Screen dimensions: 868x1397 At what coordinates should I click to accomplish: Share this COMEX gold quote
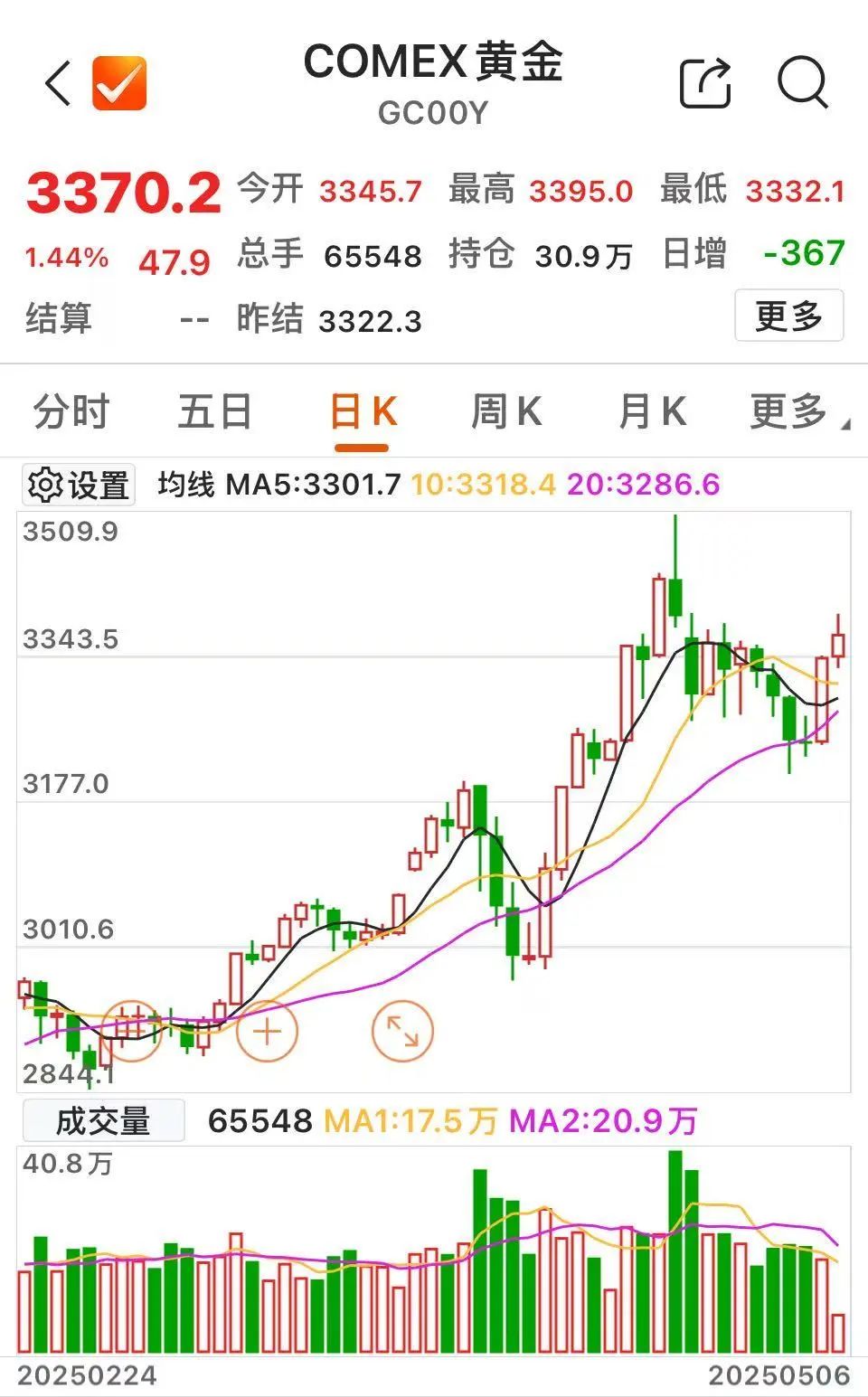click(x=705, y=83)
